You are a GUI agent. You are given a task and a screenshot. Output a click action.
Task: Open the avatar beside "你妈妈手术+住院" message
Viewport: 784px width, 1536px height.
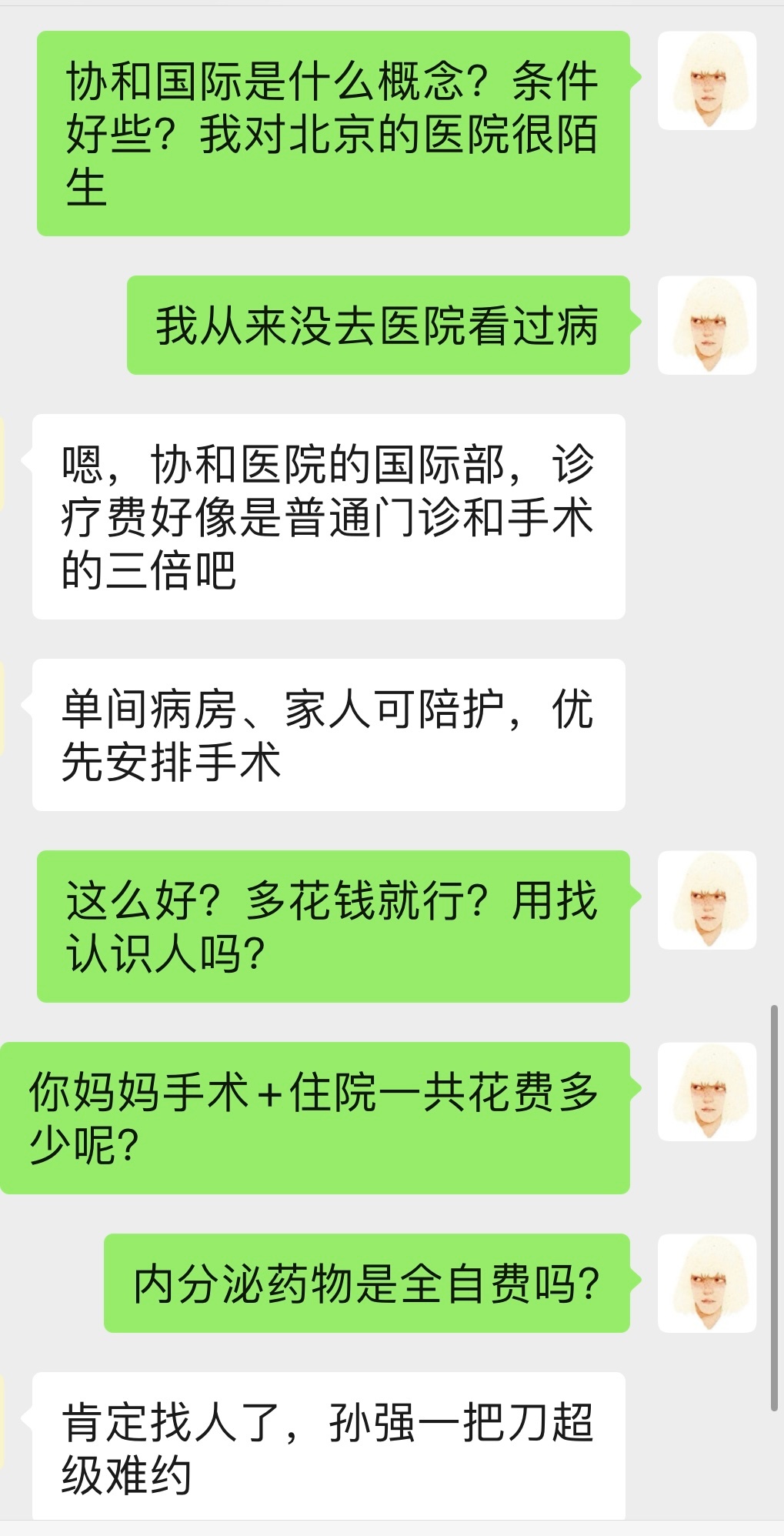tap(706, 1091)
